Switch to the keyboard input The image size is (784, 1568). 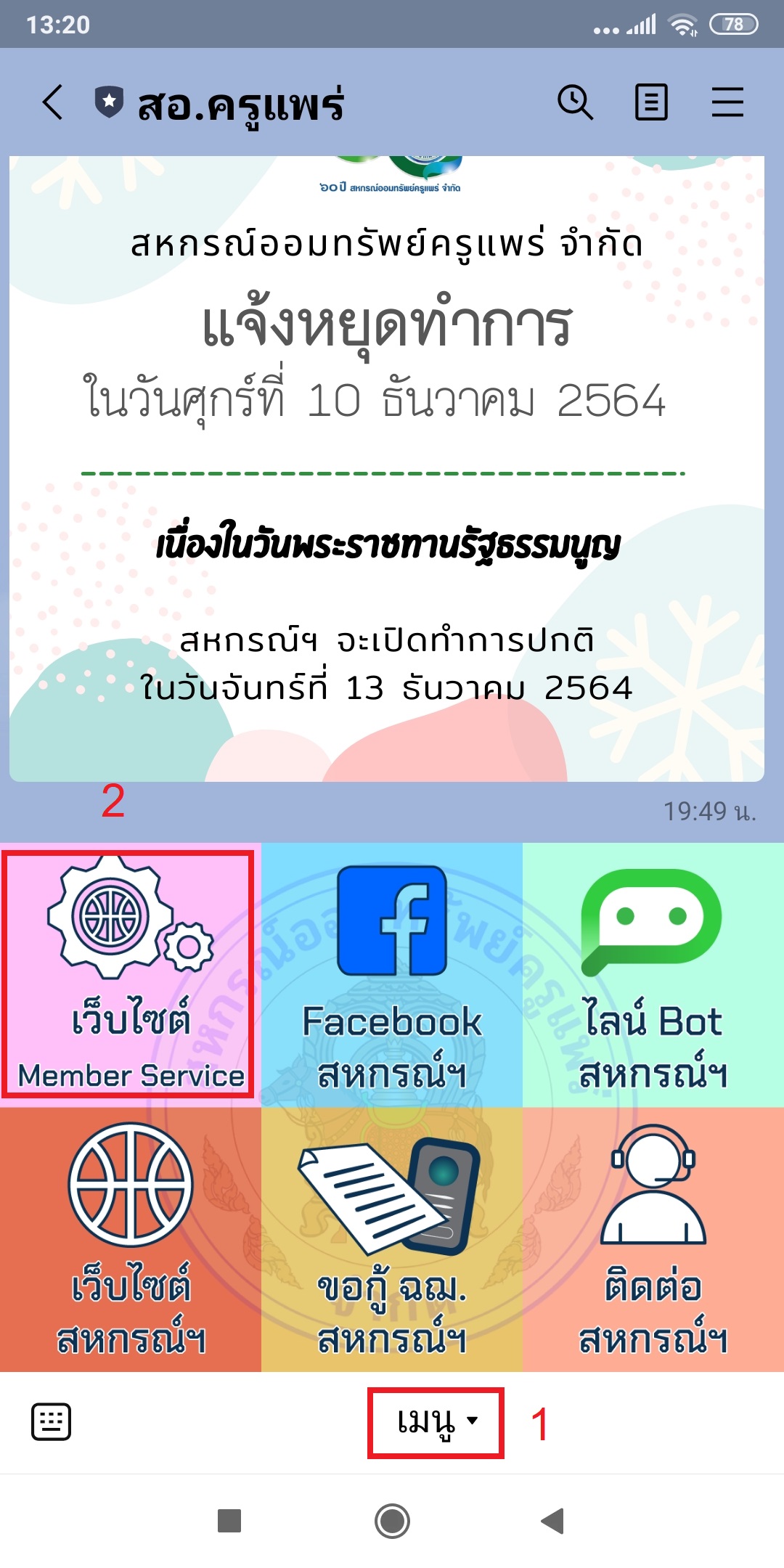[51, 1421]
